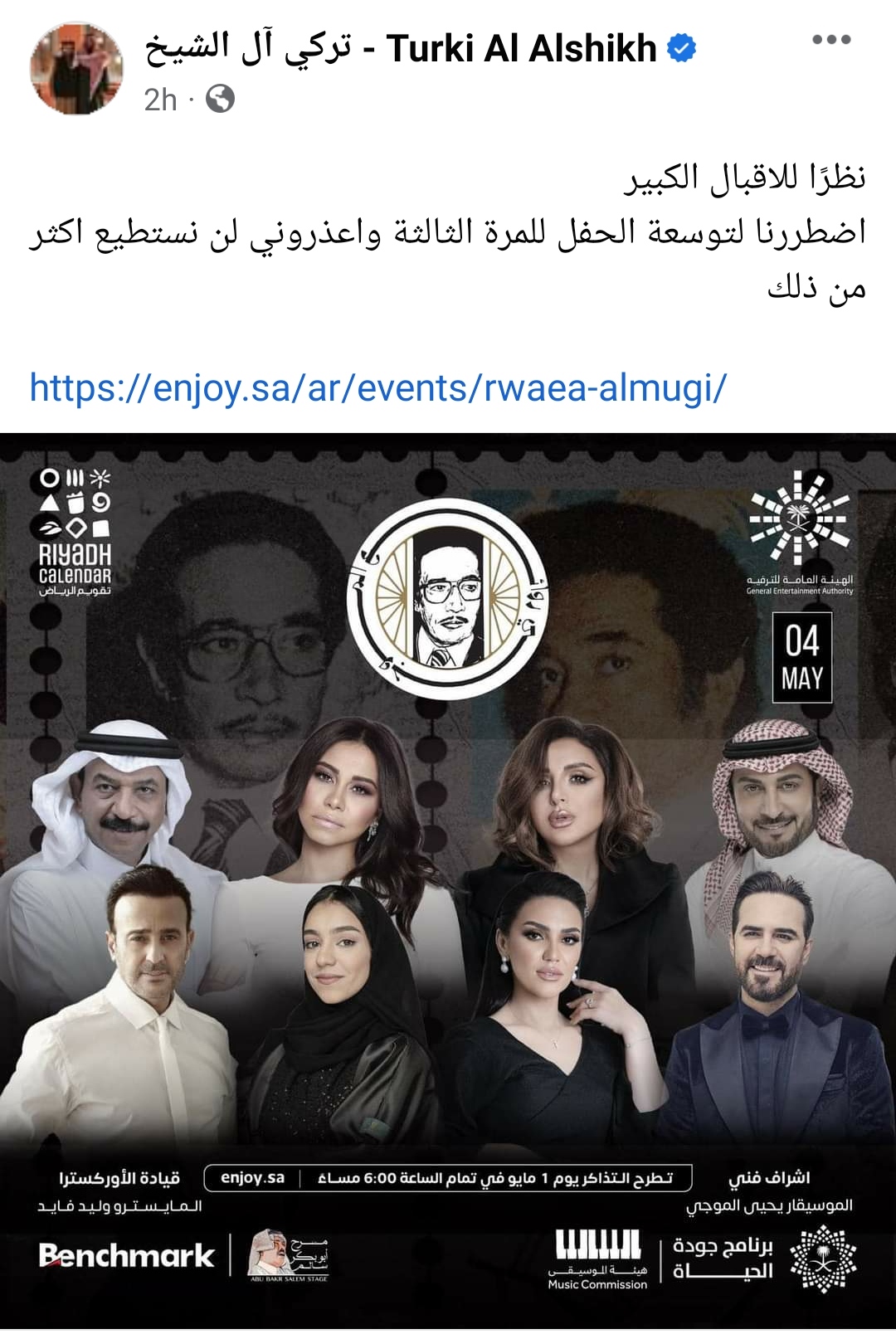Tap the public globe audience icon
896x1334 pixels.
tap(220, 100)
